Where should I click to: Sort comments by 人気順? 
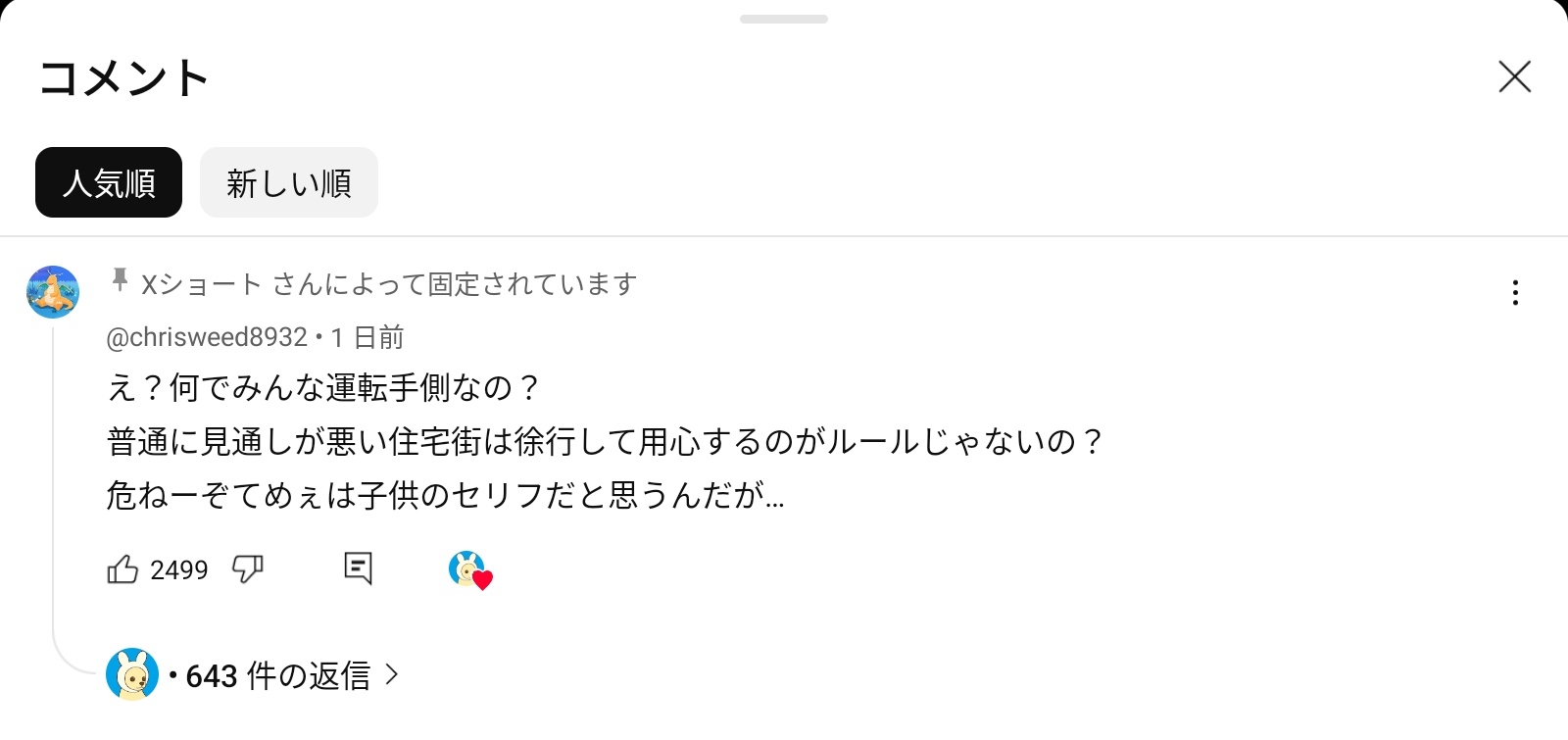click(109, 183)
